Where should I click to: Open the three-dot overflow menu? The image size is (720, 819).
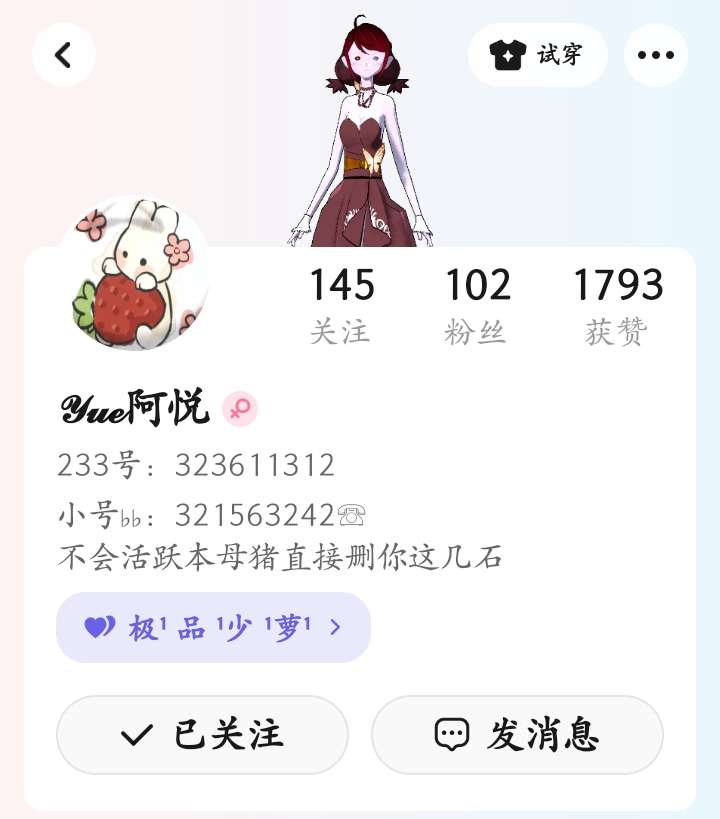pos(656,55)
